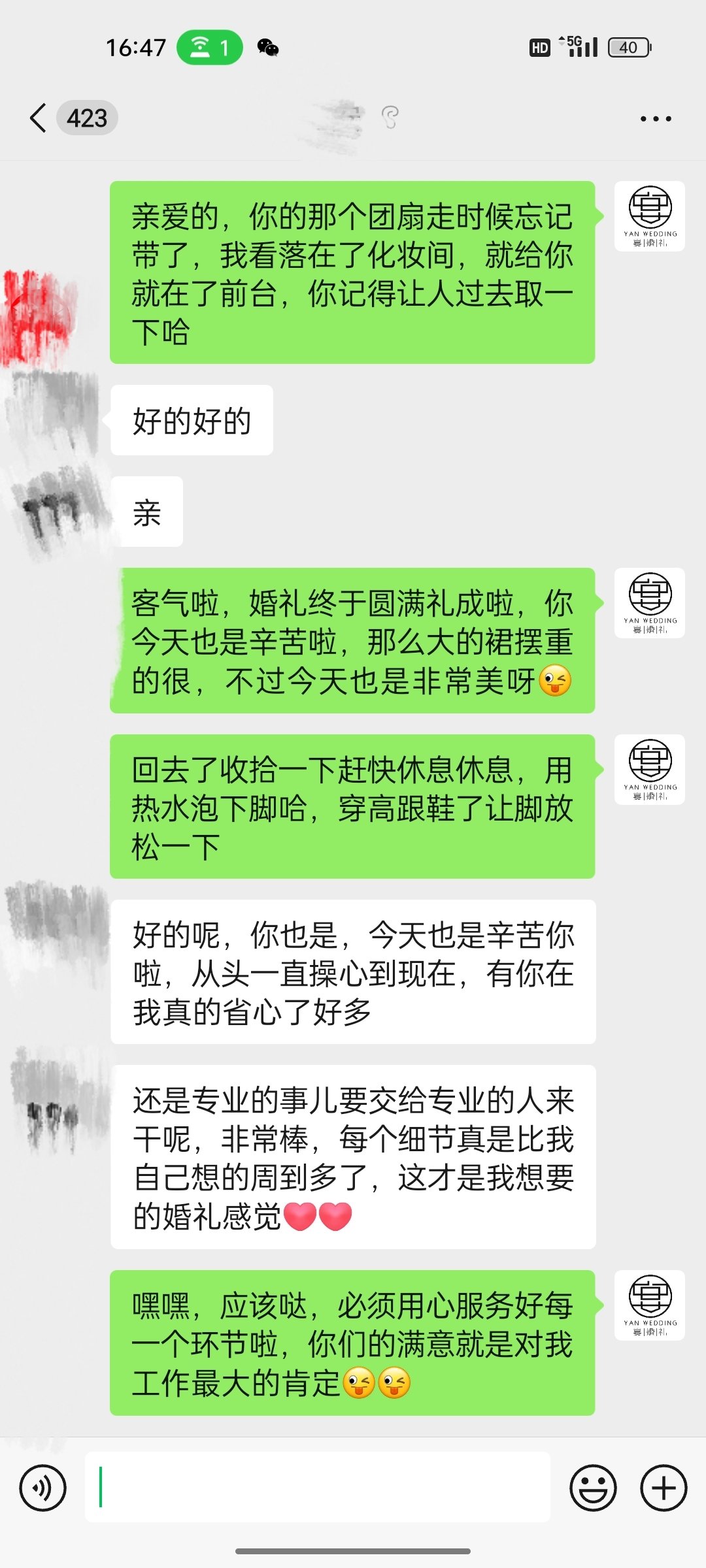Tap the message text field
Image resolution: width=706 pixels, height=1568 pixels.
tap(318, 1487)
